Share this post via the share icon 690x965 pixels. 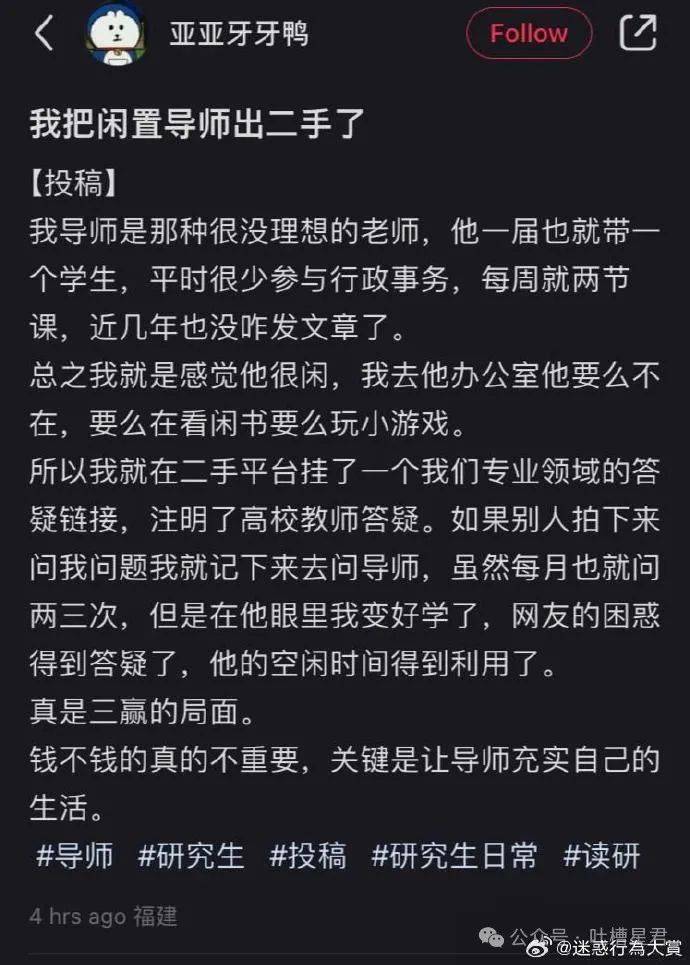pyautogui.click(x=638, y=33)
